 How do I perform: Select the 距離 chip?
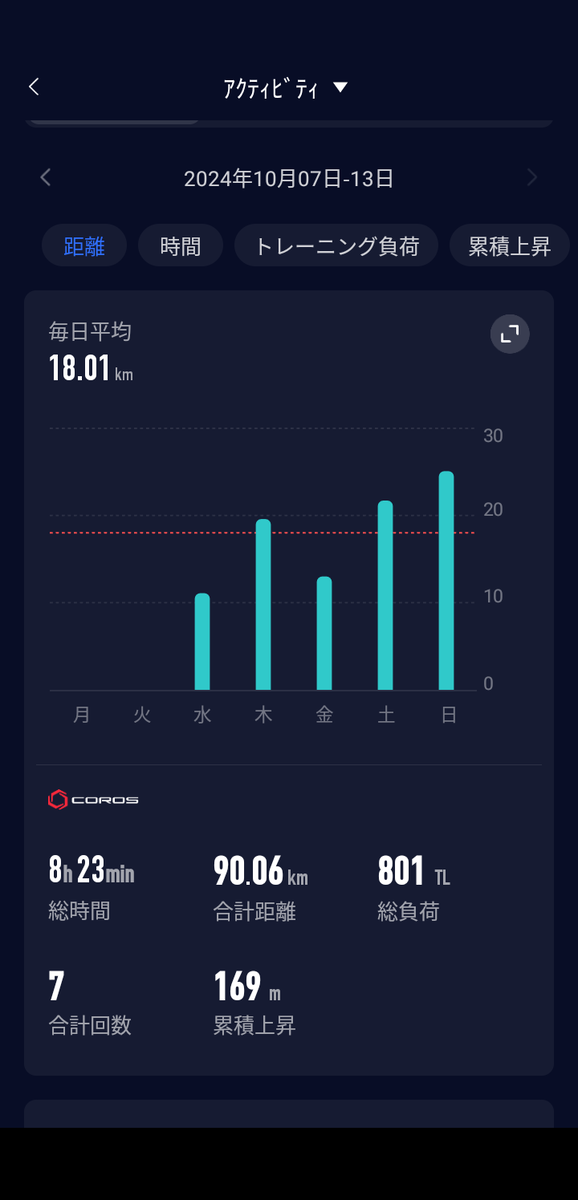click(84, 246)
